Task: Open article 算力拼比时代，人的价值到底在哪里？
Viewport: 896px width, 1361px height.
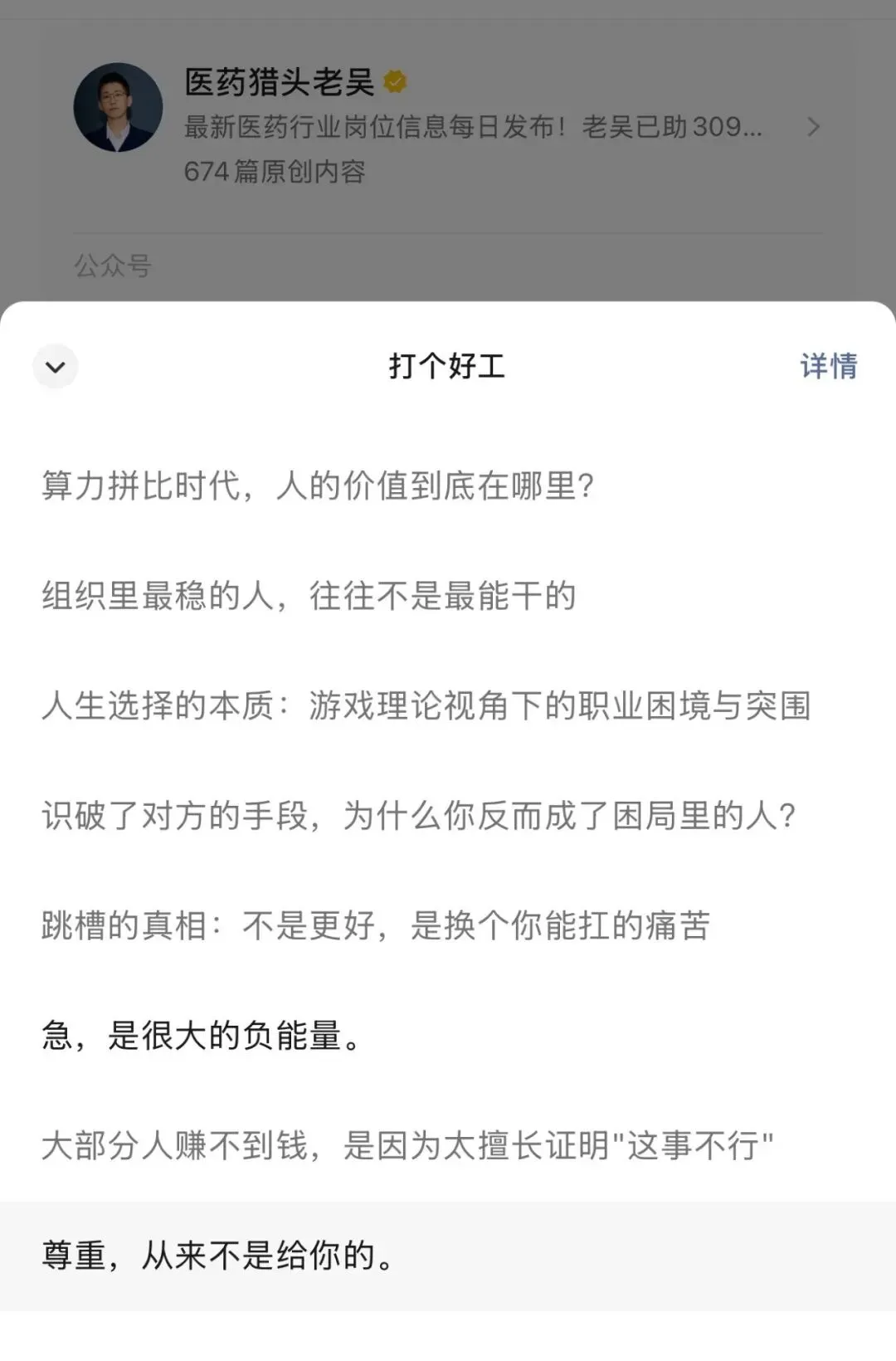Action: tap(448, 485)
